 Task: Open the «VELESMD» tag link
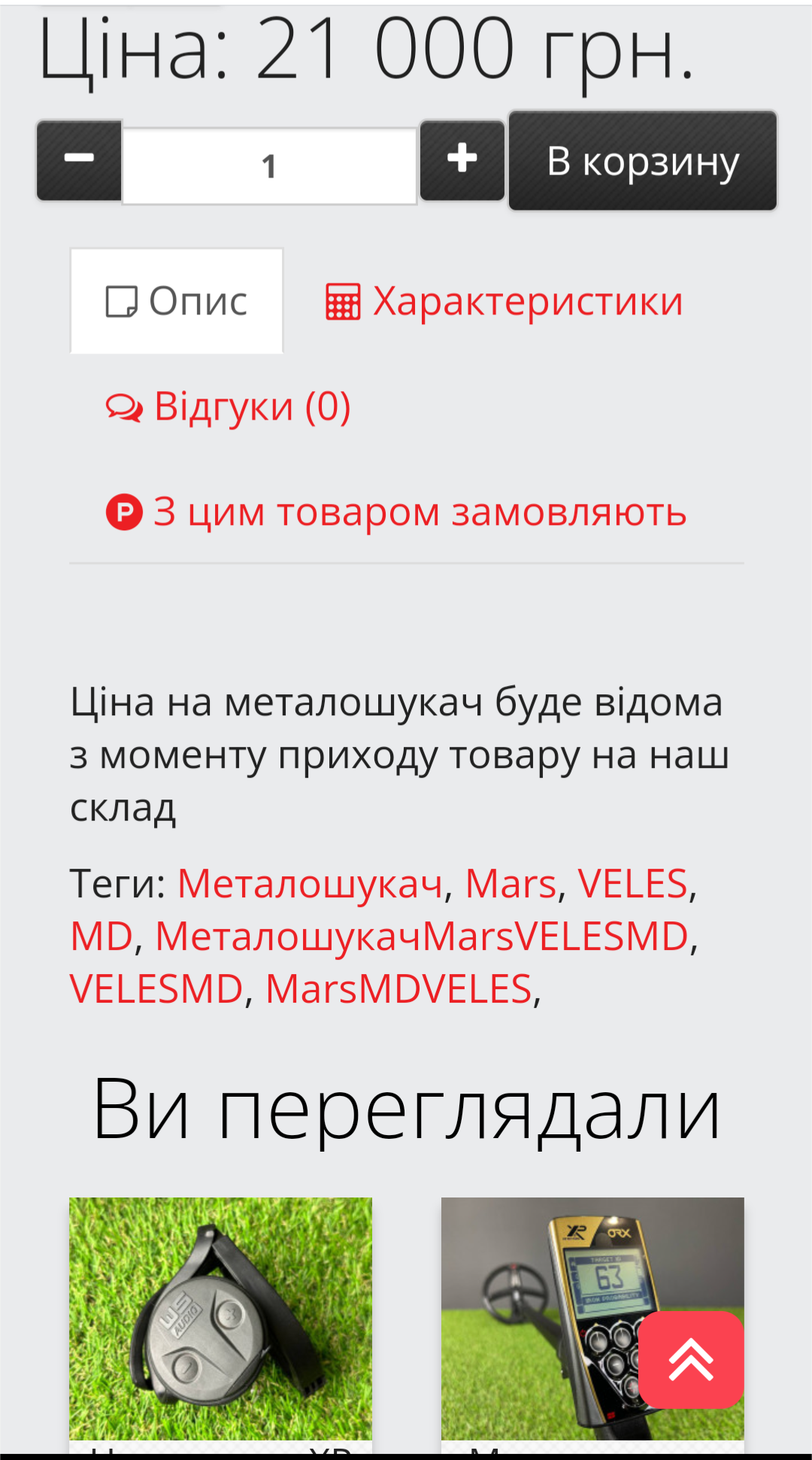(x=156, y=988)
